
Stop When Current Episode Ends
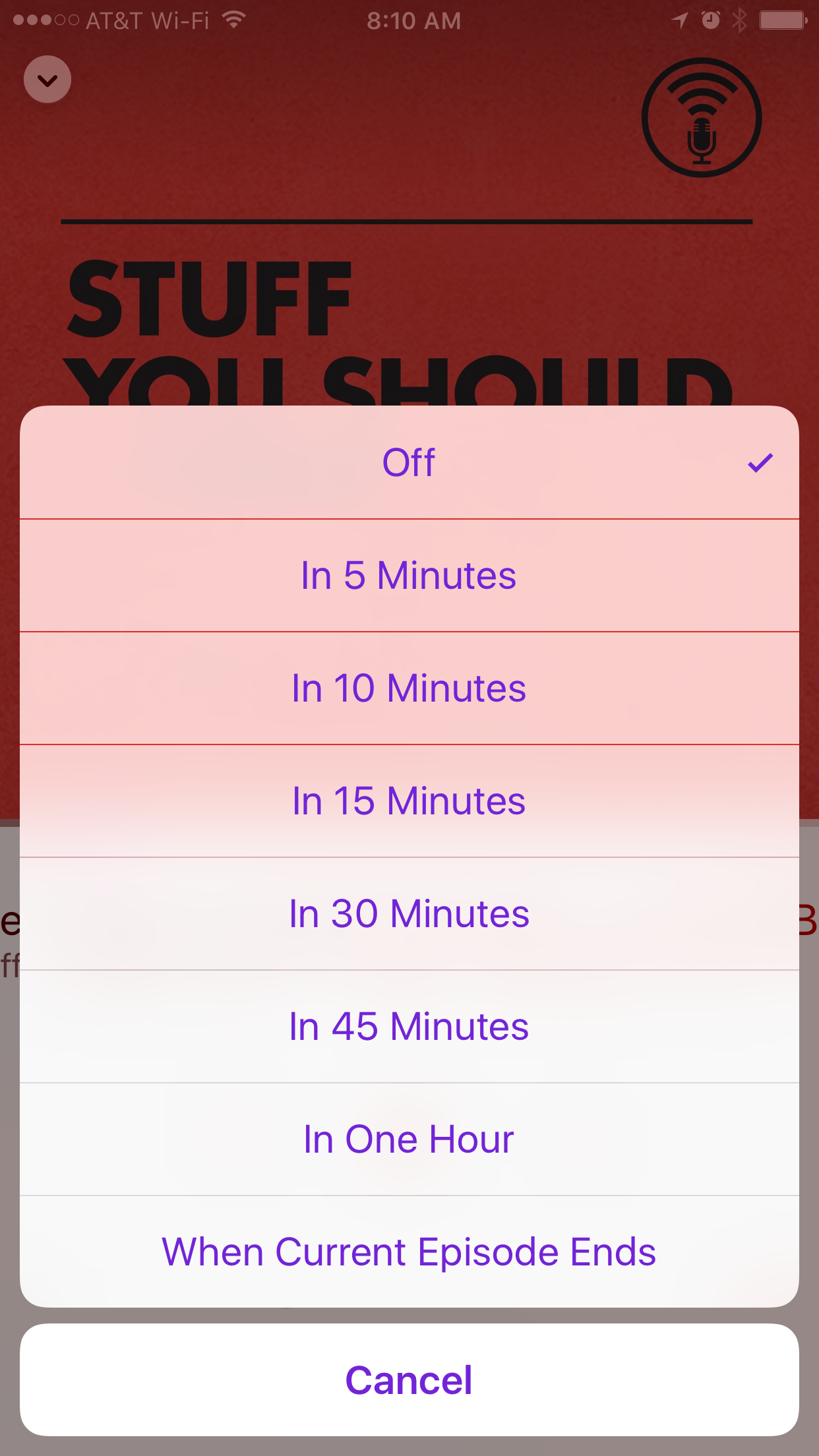click(x=409, y=1252)
